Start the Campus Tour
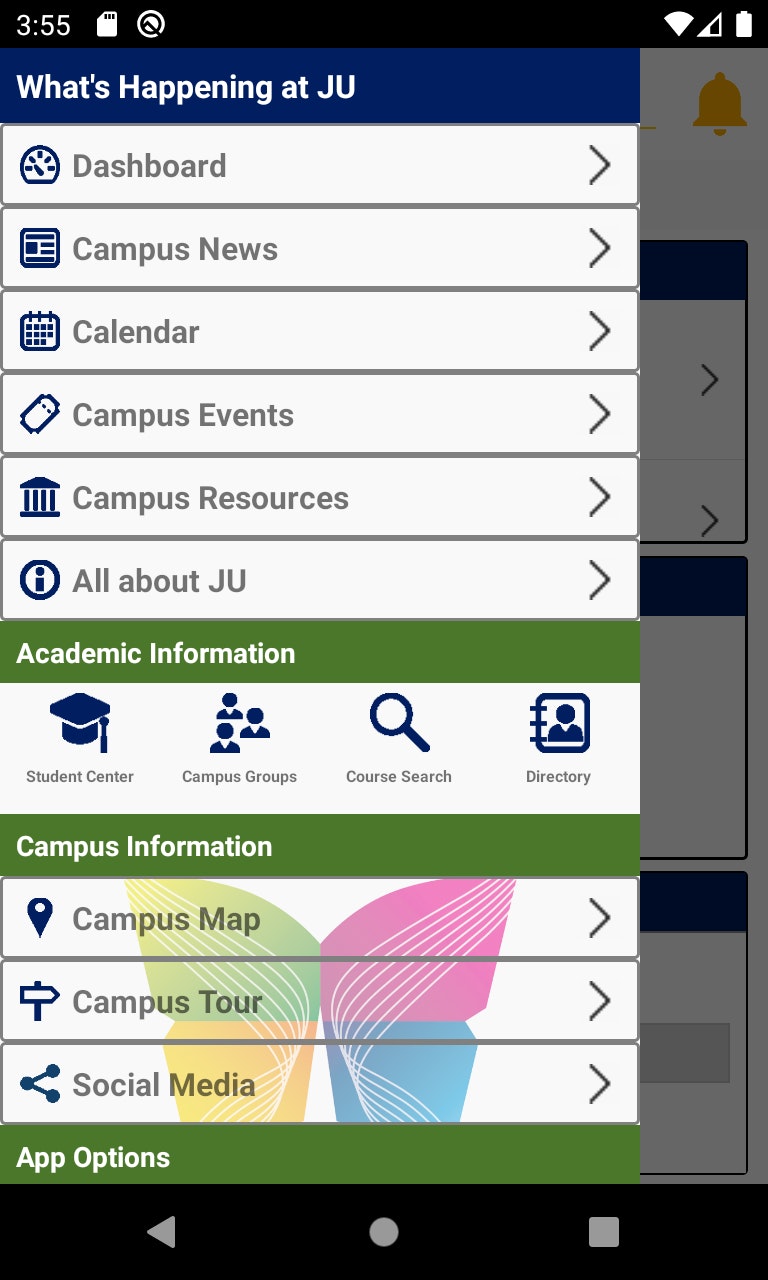The height and width of the screenshot is (1280, 768). coord(318,1002)
